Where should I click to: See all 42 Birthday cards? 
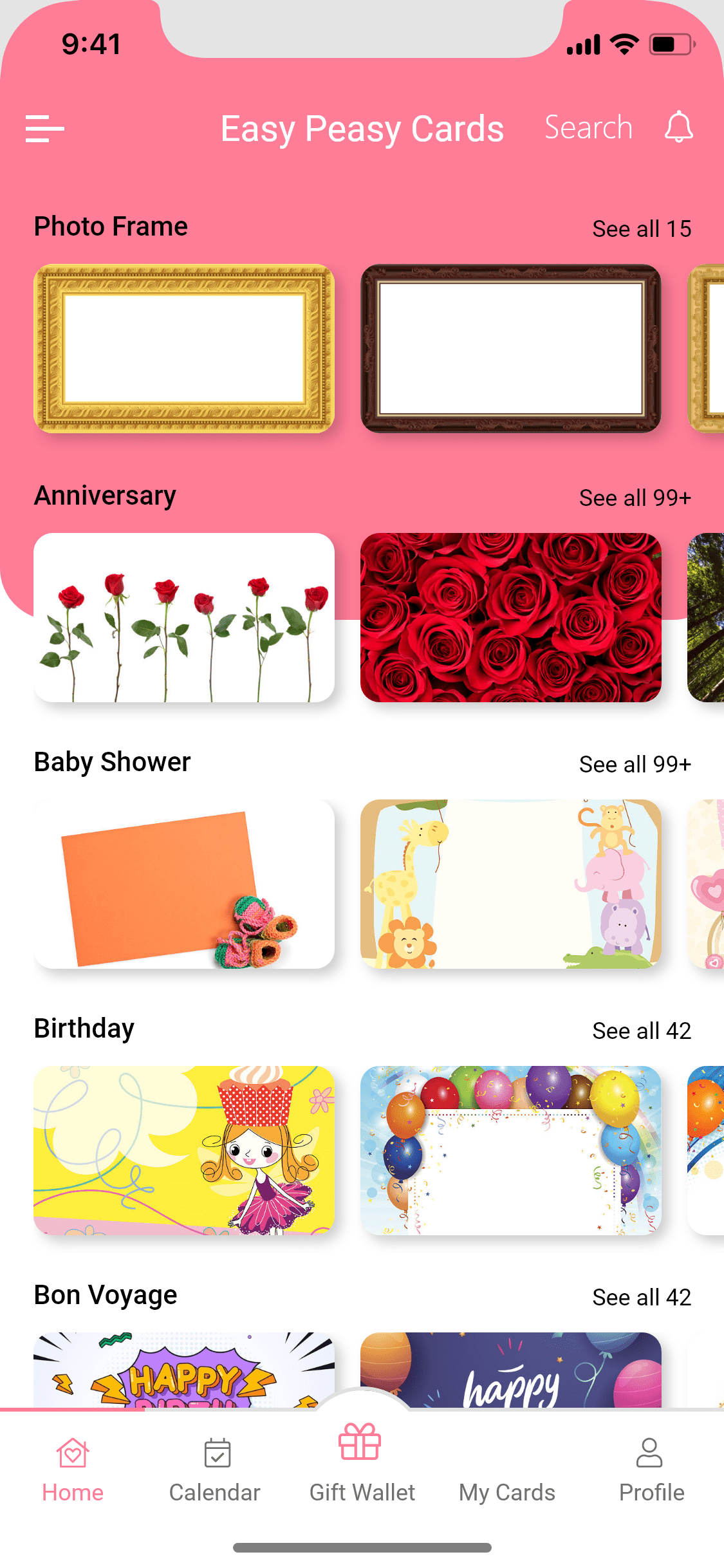[641, 1031]
